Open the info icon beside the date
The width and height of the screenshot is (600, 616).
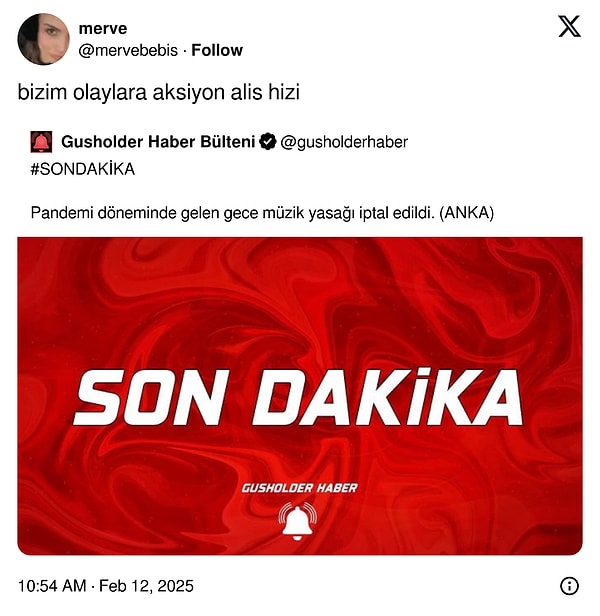click(568, 586)
